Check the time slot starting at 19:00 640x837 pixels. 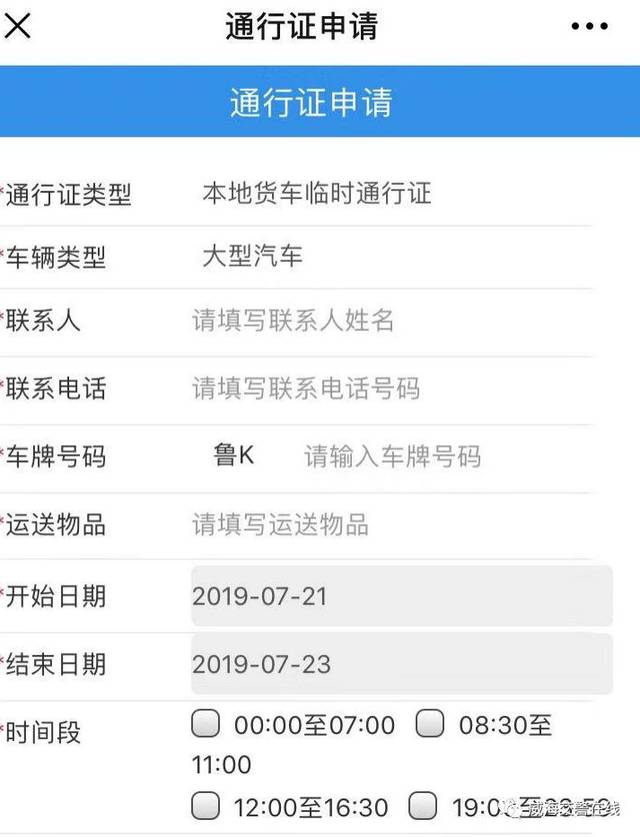pos(423,805)
